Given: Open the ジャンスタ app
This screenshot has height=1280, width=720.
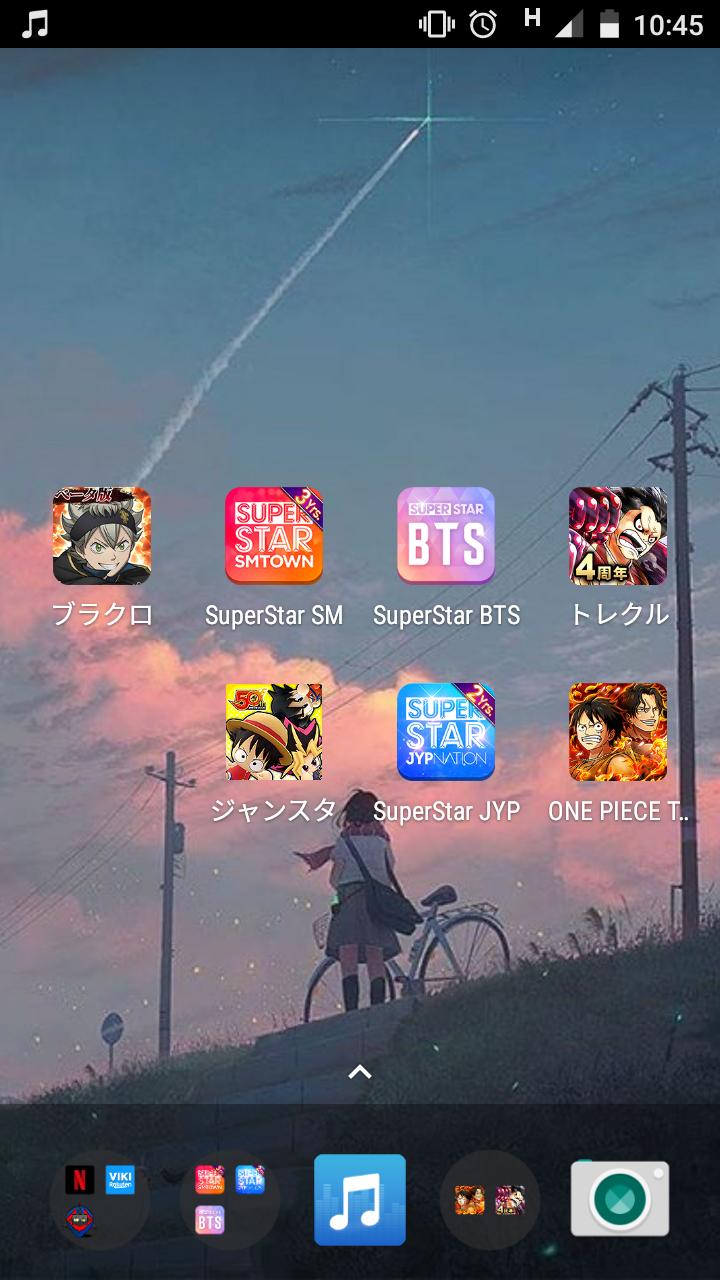Looking at the screenshot, I should pos(274,732).
